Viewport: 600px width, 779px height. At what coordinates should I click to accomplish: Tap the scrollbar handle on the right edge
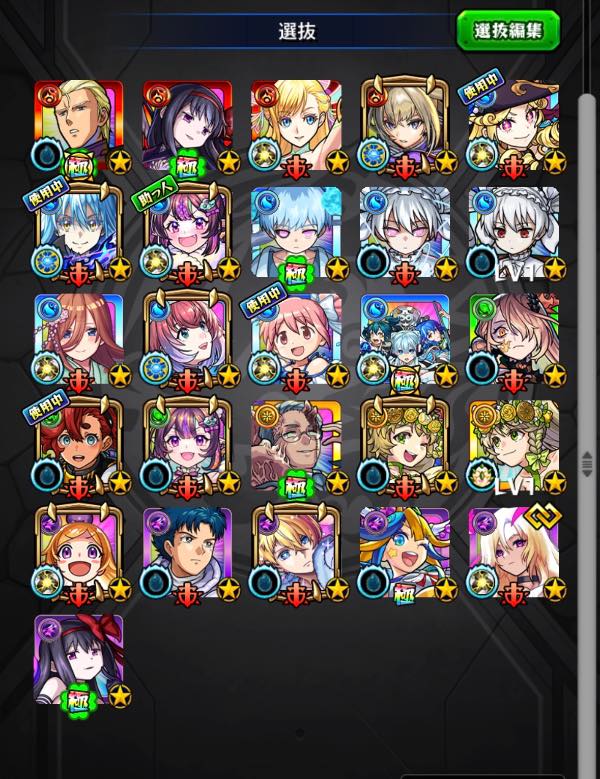click(x=586, y=462)
